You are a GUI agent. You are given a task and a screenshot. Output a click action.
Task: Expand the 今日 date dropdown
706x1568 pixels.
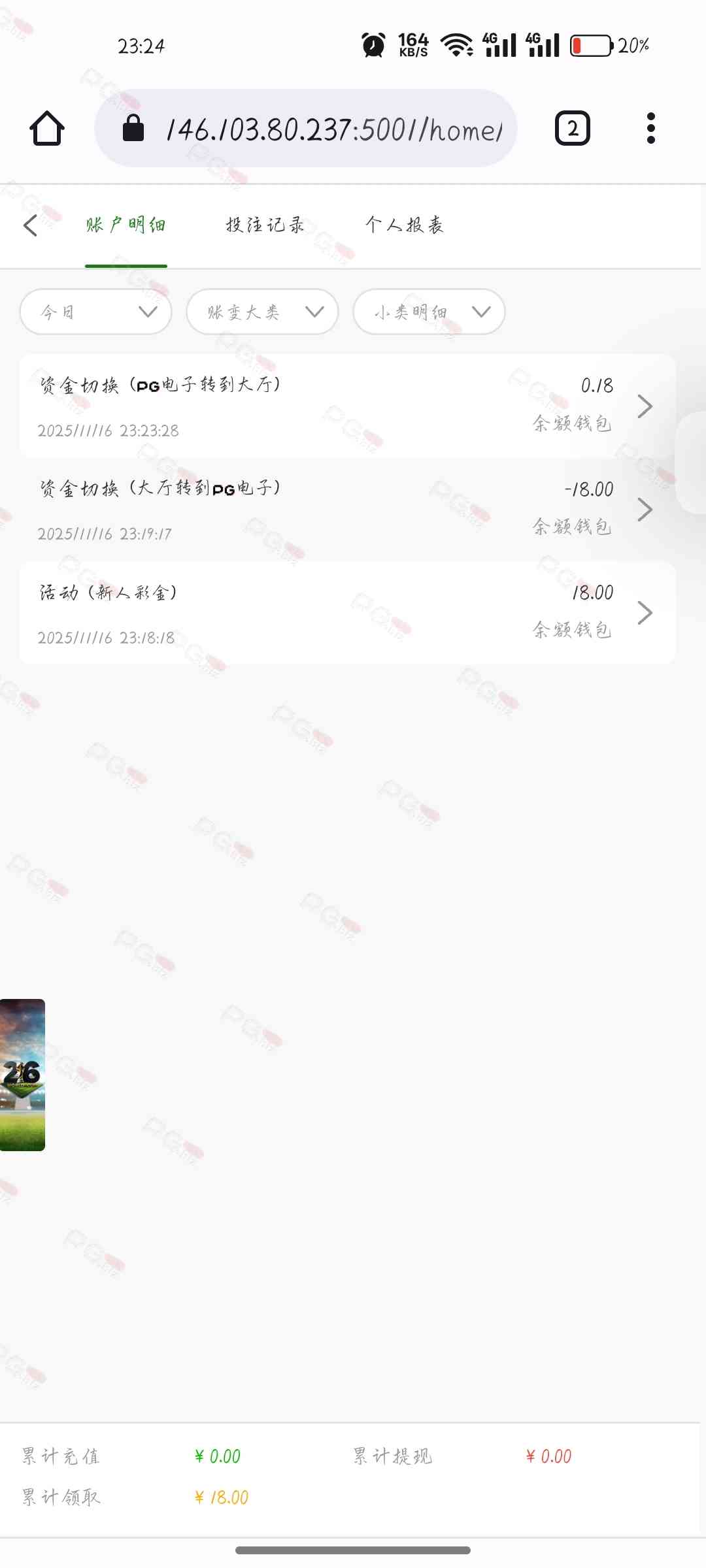pos(96,312)
